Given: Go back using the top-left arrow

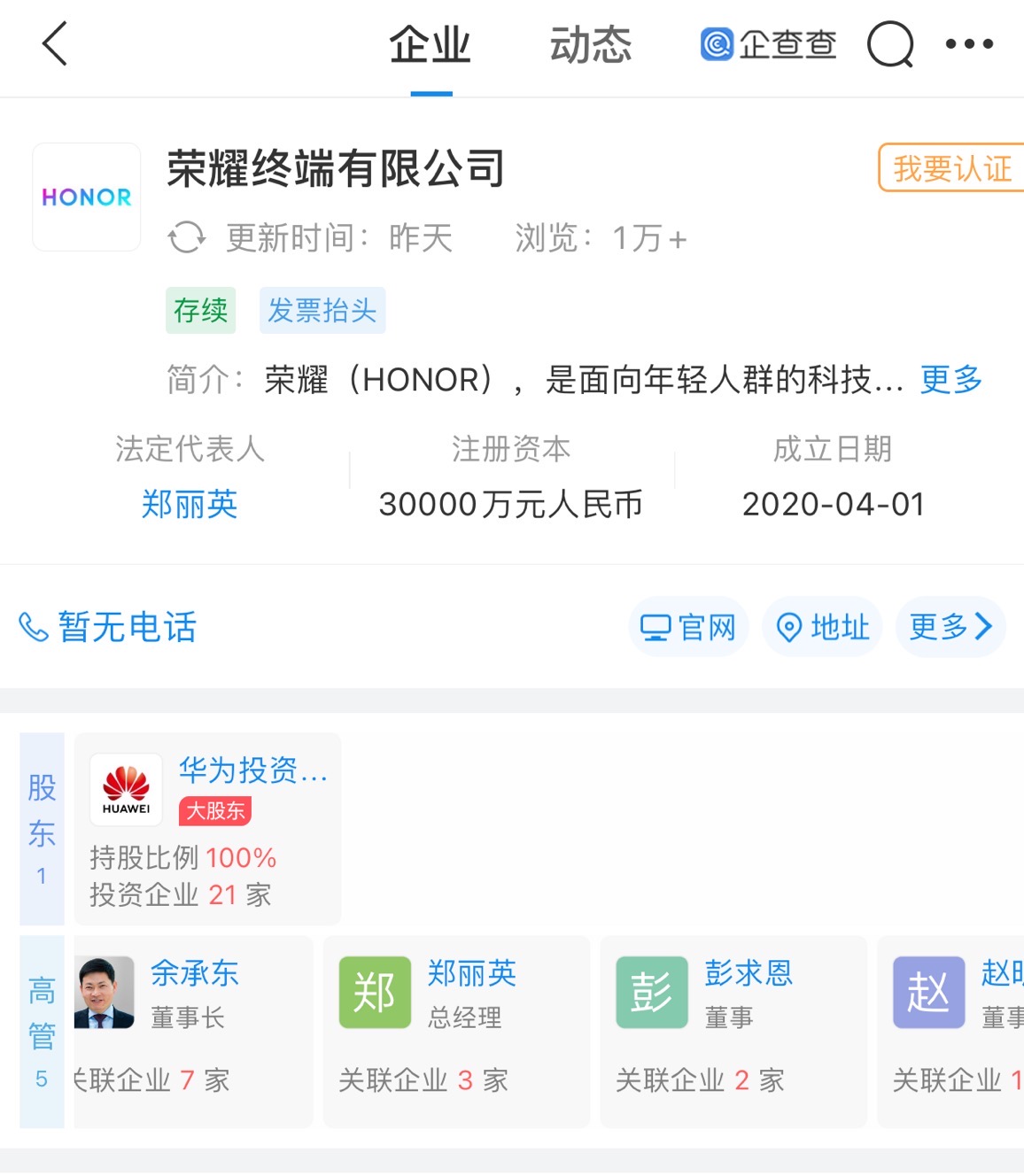Looking at the screenshot, I should tap(55, 44).
